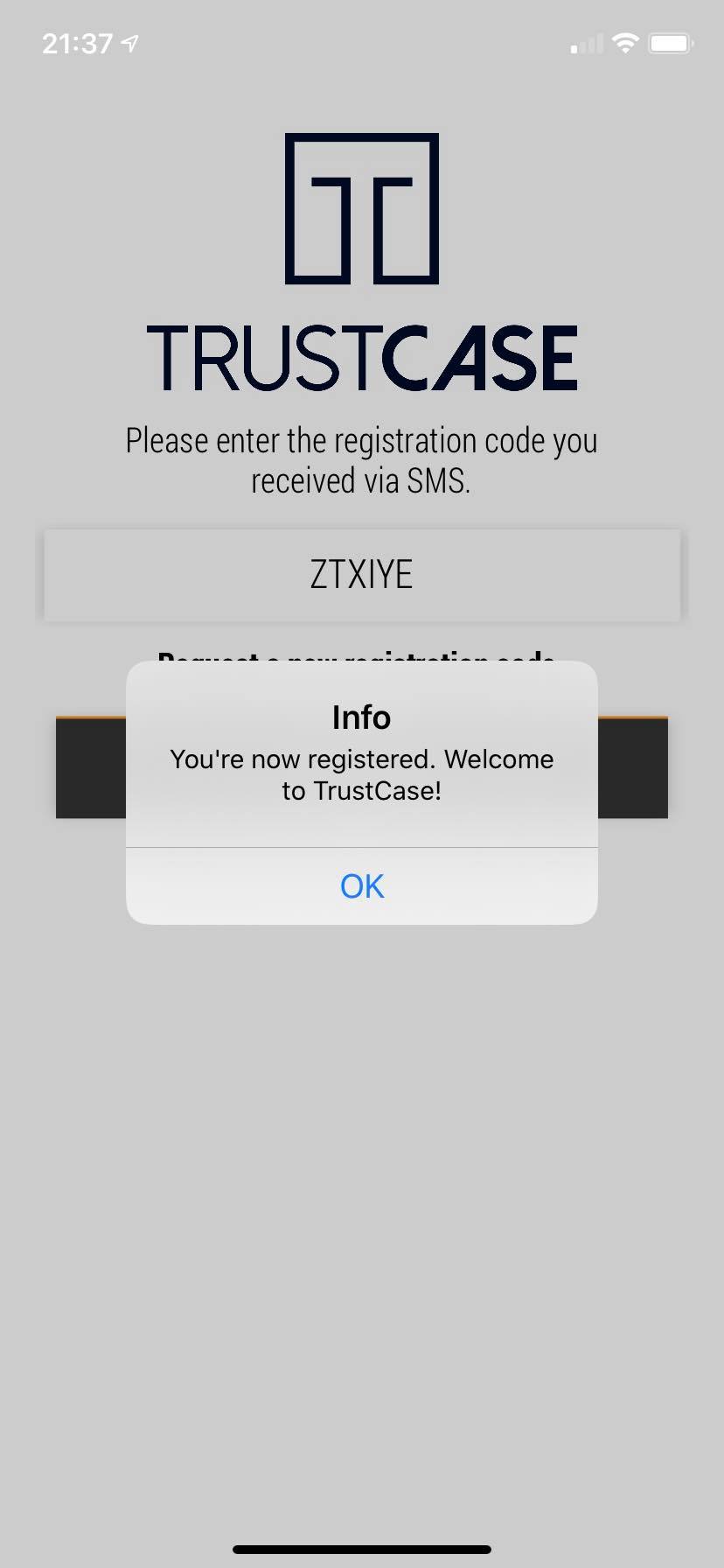
Task: Dismiss the Info dialog with OK
Action: [x=362, y=885]
